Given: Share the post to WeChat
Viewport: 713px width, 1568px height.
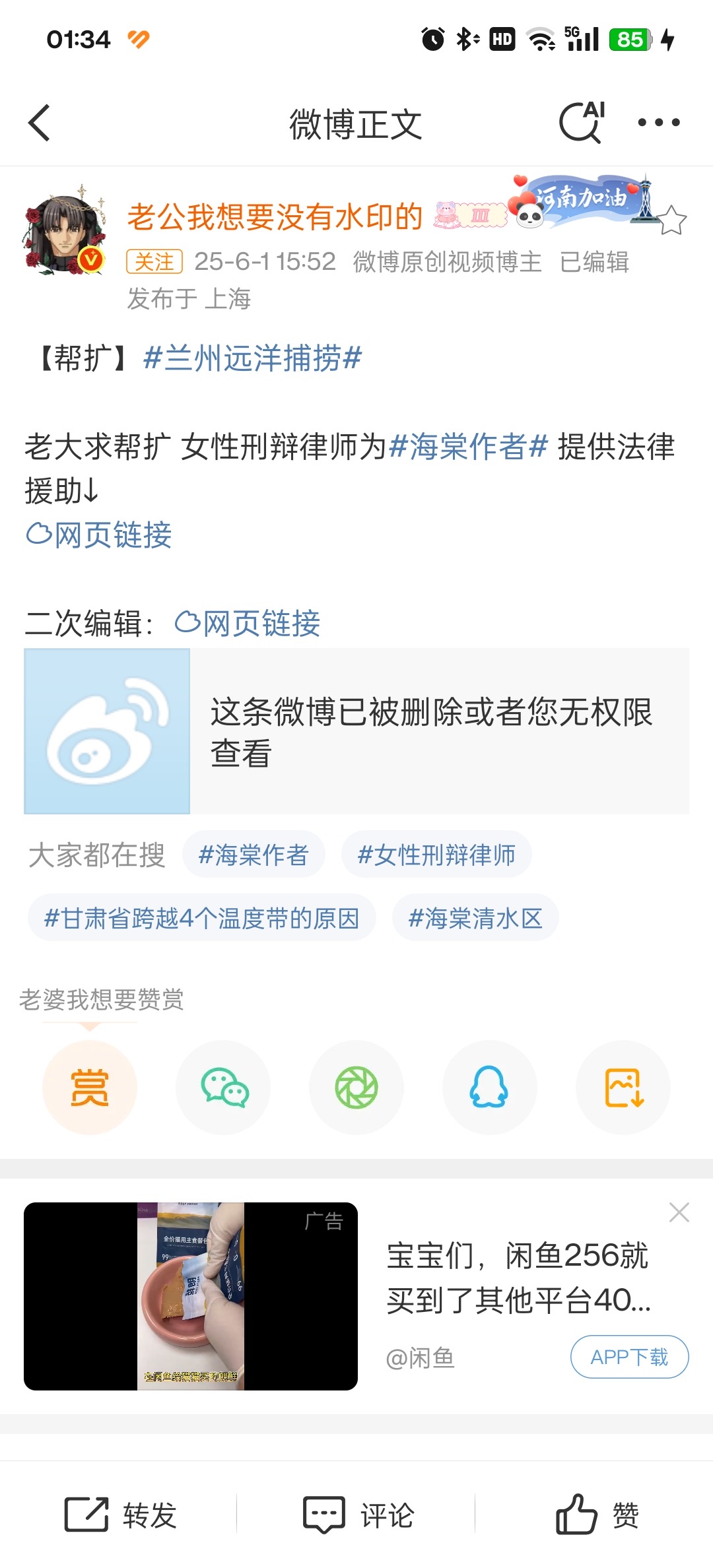Looking at the screenshot, I should pyautogui.click(x=223, y=1088).
